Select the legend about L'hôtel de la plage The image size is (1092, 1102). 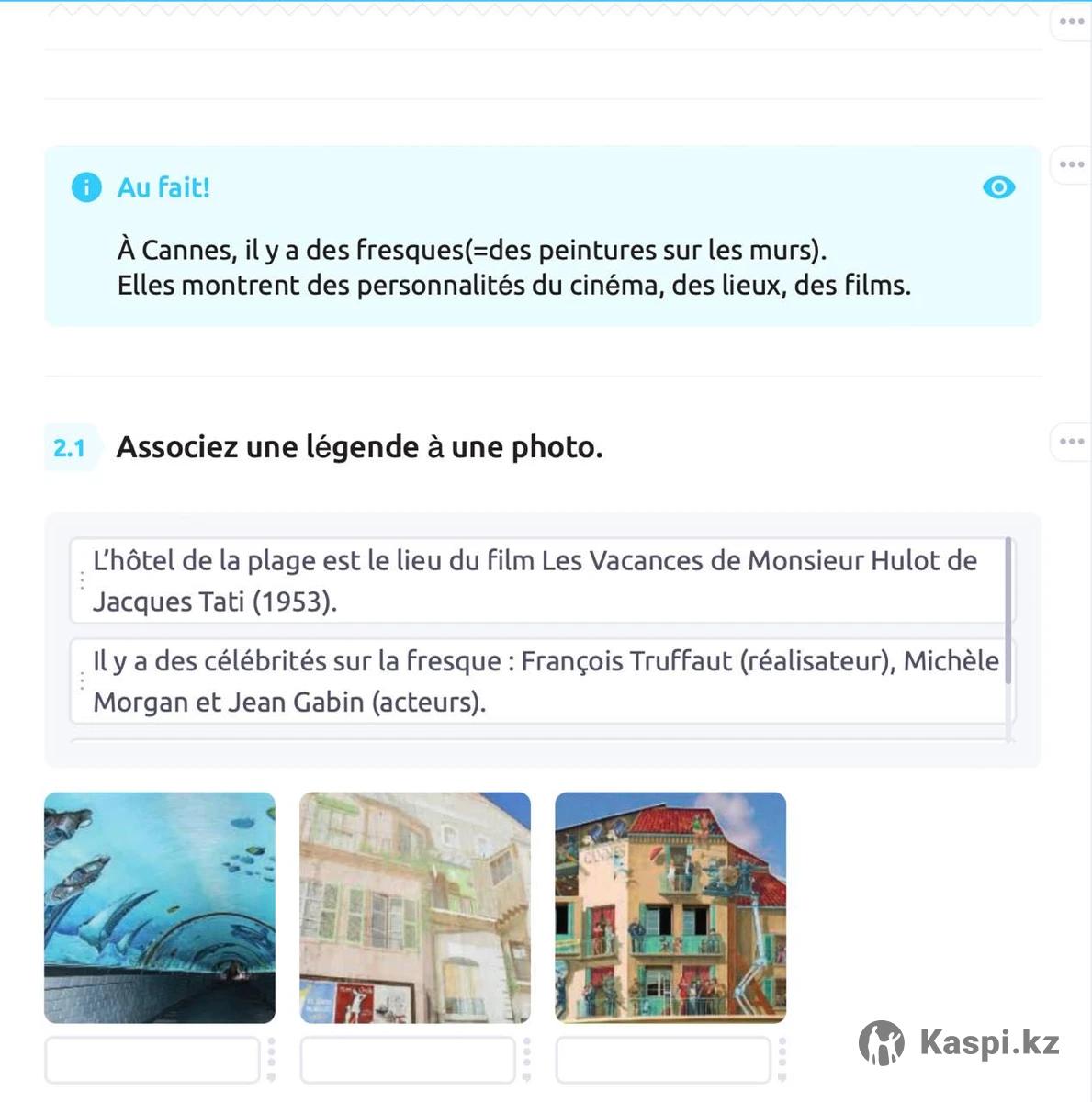536,580
